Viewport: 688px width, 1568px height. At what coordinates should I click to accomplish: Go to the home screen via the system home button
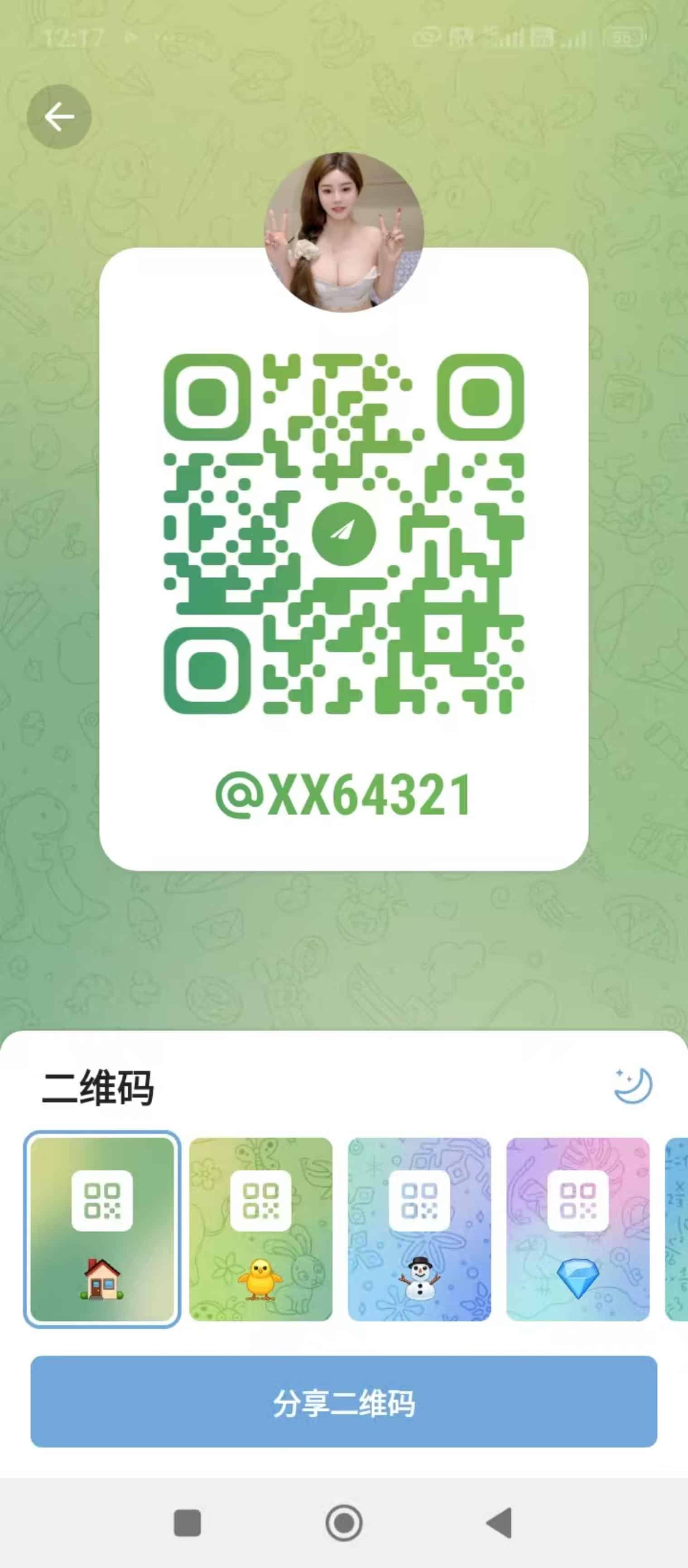[x=344, y=1523]
